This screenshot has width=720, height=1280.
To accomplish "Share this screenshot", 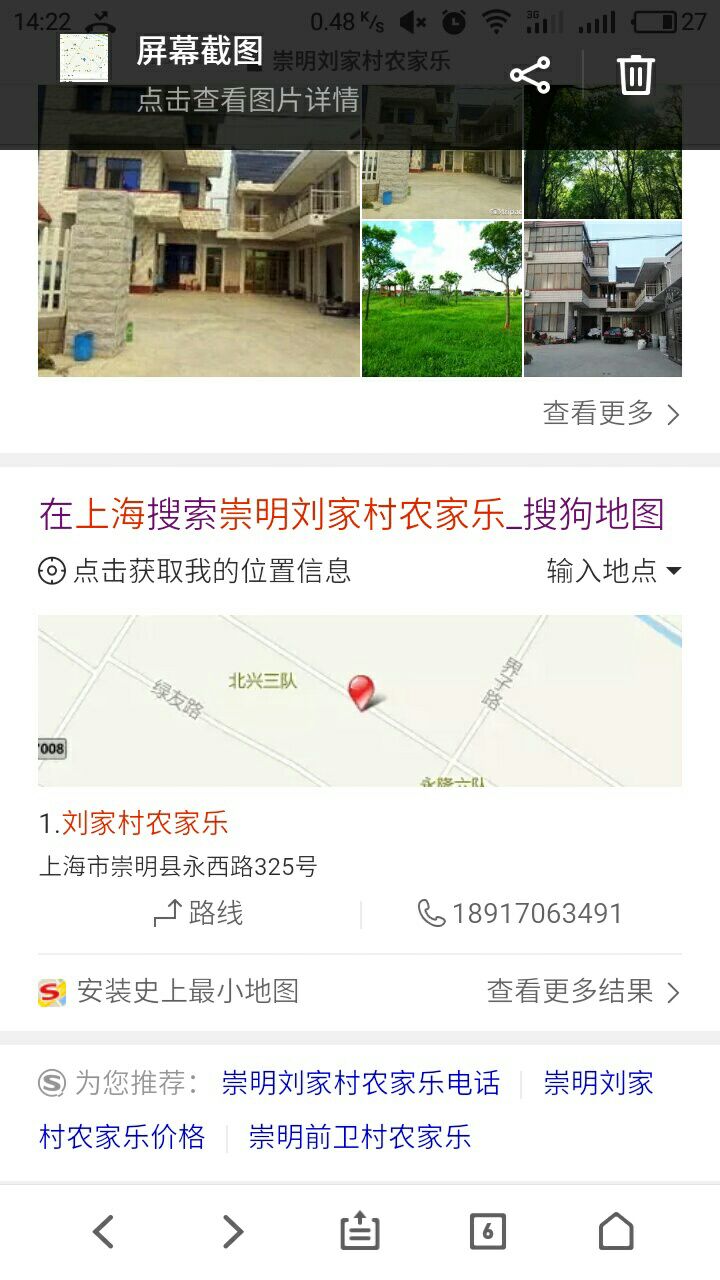I will tap(530, 76).
